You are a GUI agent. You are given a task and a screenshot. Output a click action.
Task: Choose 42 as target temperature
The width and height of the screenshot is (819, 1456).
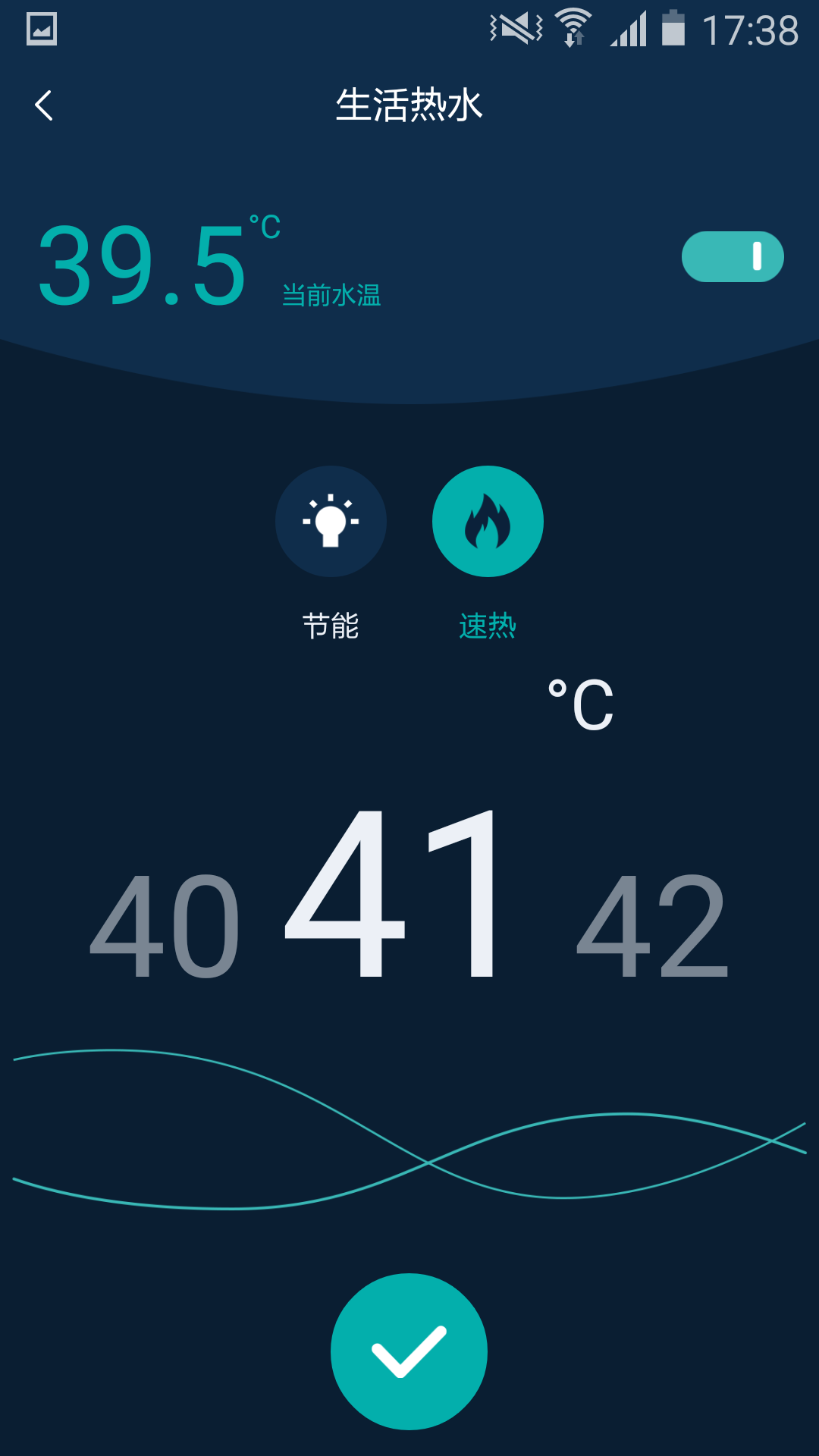click(x=652, y=925)
